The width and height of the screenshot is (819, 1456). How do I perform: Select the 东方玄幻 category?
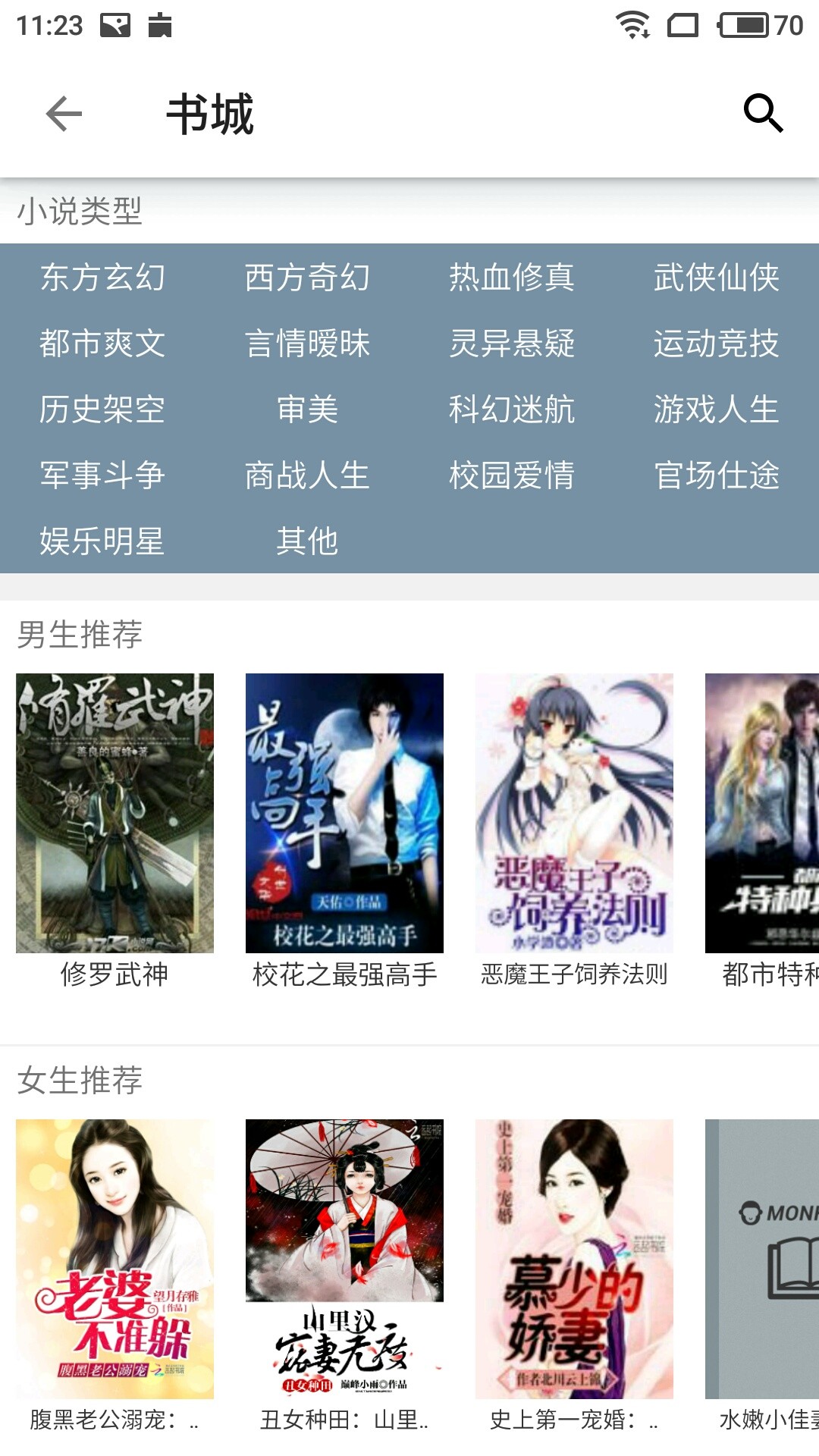pyautogui.click(x=102, y=278)
